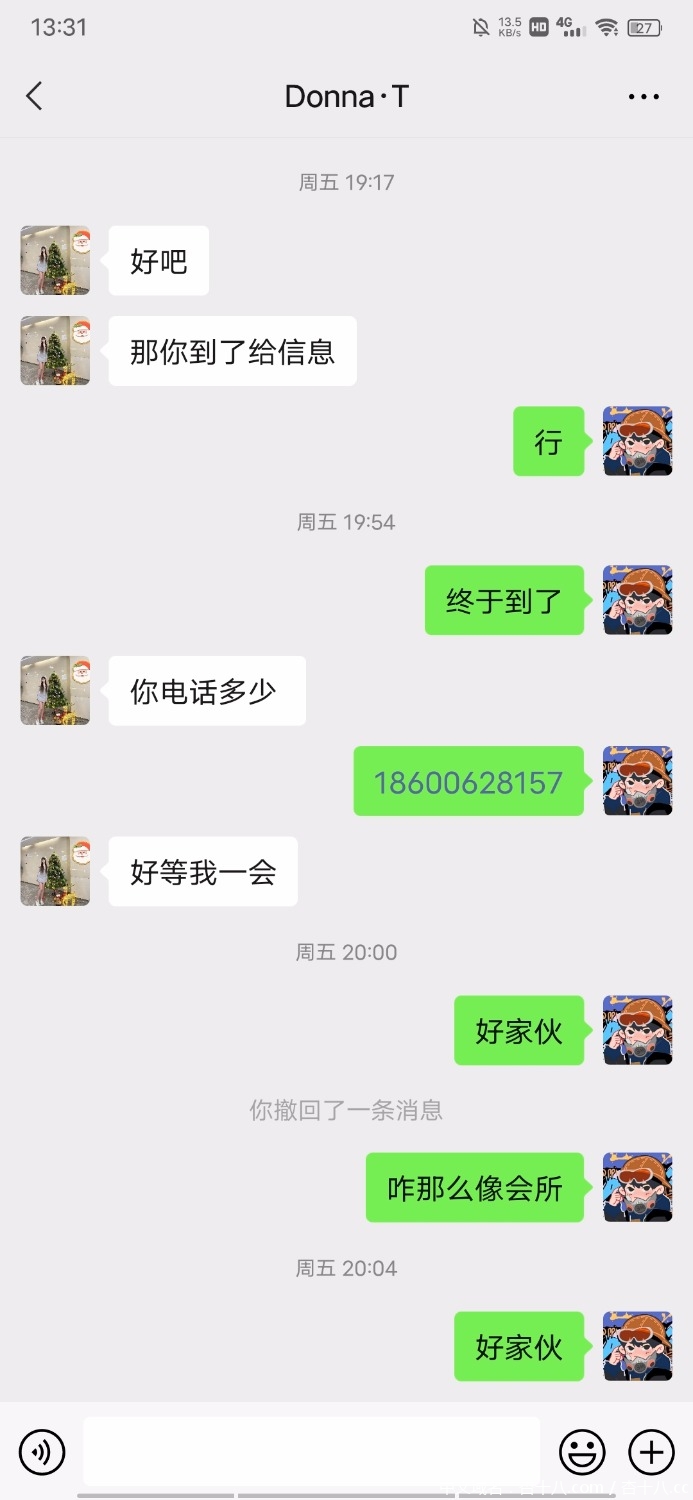Open the chat info overflow menu
The height and width of the screenshot is (1500, 693).
[x=643, y=97]
